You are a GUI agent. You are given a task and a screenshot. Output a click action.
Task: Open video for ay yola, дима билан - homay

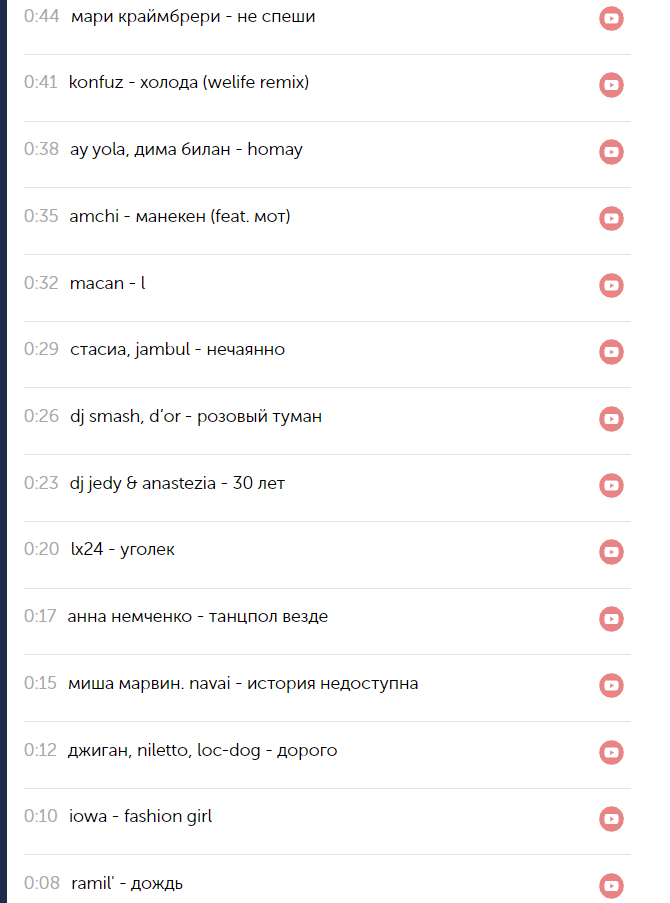[x=611, y=152]
